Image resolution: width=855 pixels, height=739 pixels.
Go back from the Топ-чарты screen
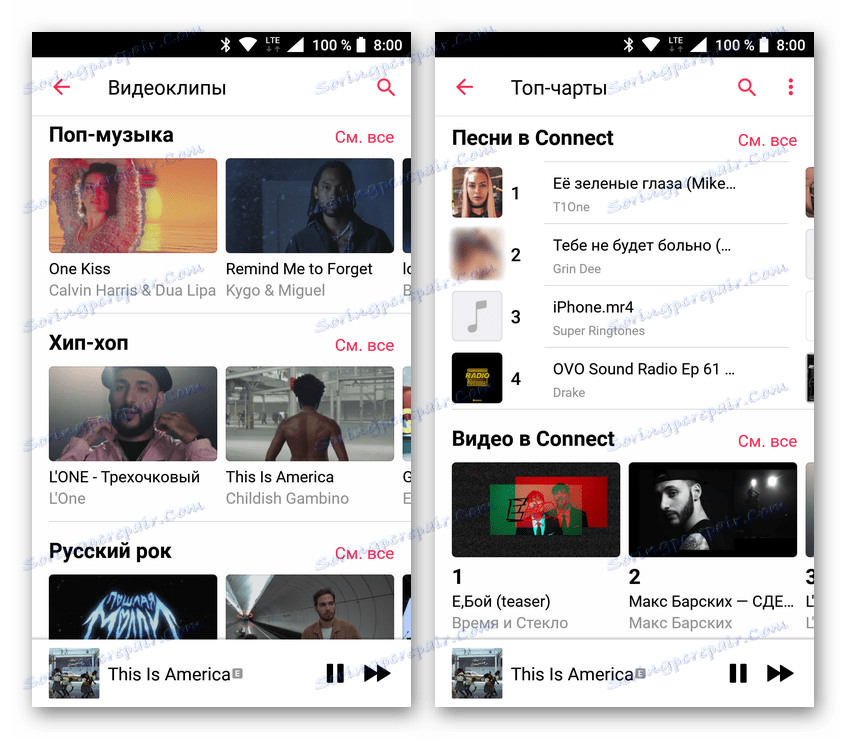[x=464, y=87]
